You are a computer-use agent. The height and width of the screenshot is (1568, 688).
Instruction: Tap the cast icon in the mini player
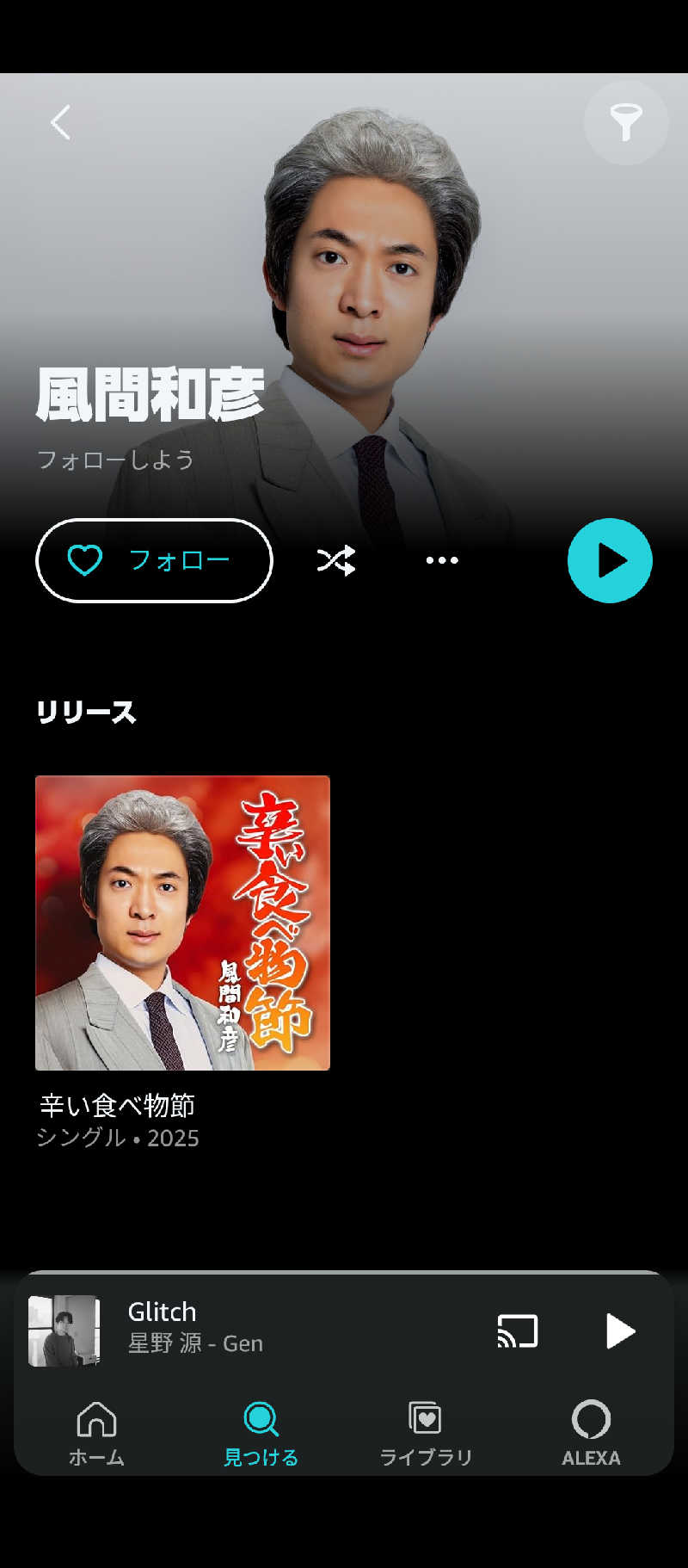point(518,1330)
